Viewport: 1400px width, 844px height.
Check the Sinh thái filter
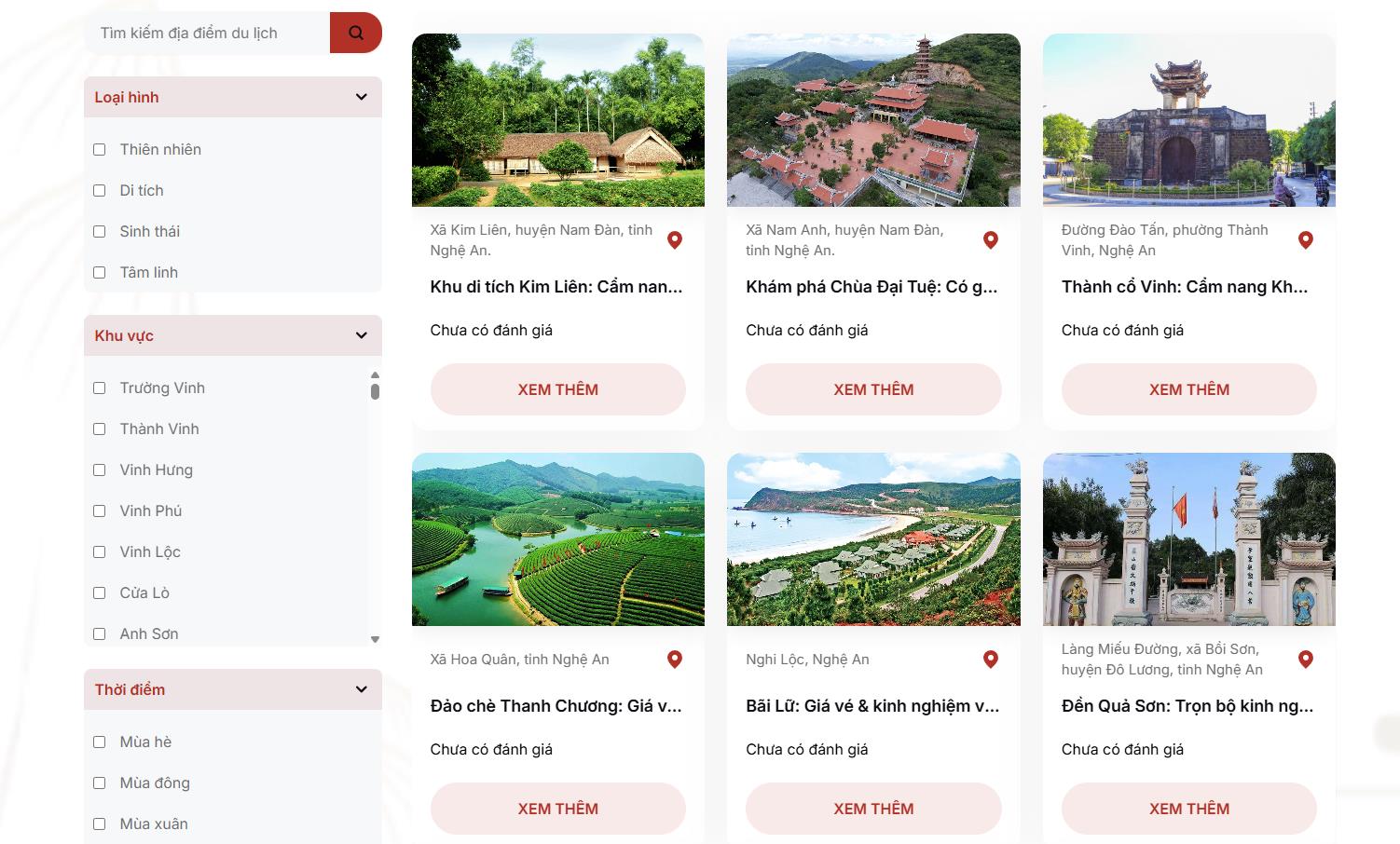click(x=100, y=231)
